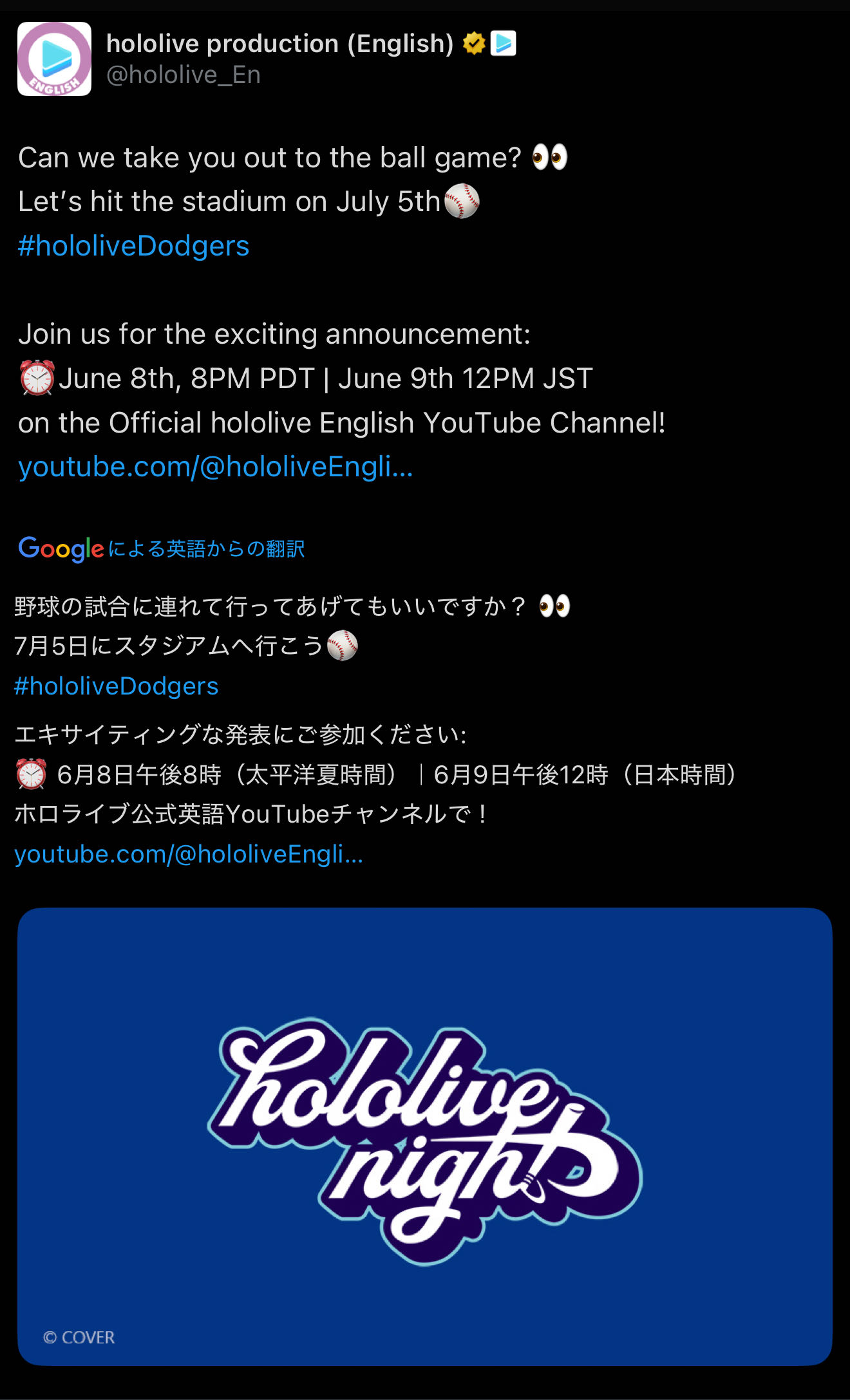Open the YouTube link under the Japanese translation
The image size is (850, 1400).
pos(189,854)
